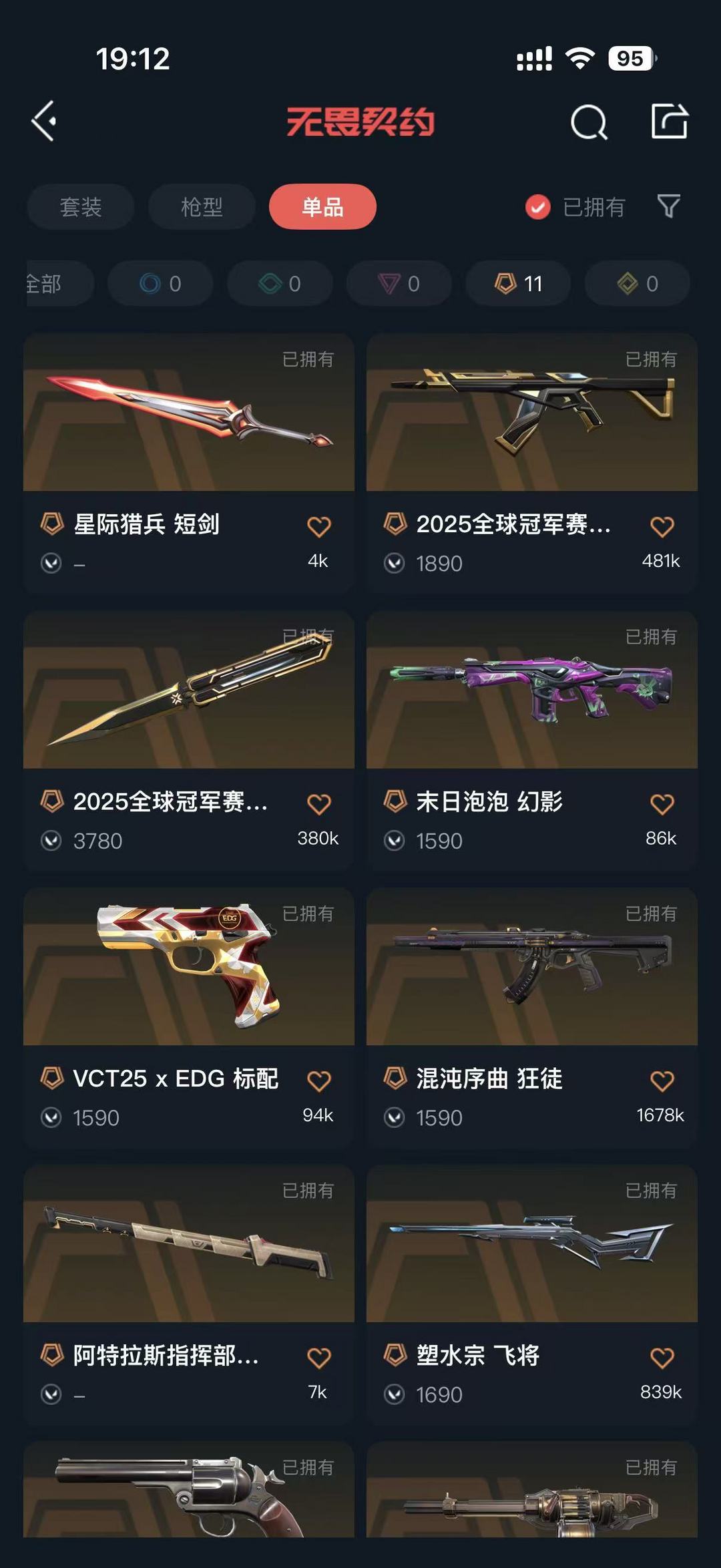Toggle the 已拥有 checkbox
Screen dimensions: 721x1568
[538, 207]
